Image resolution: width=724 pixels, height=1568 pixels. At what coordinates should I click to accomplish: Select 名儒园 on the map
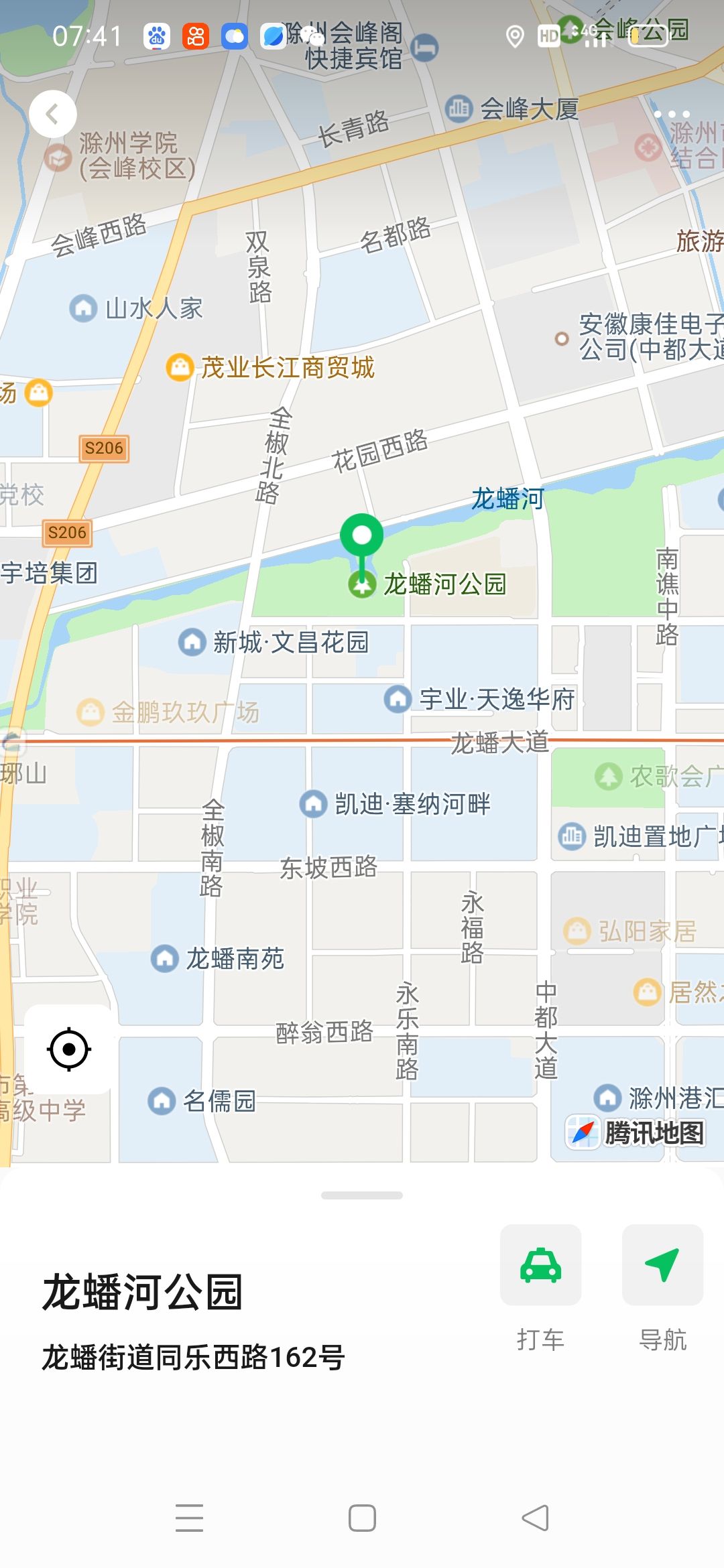202,1100
